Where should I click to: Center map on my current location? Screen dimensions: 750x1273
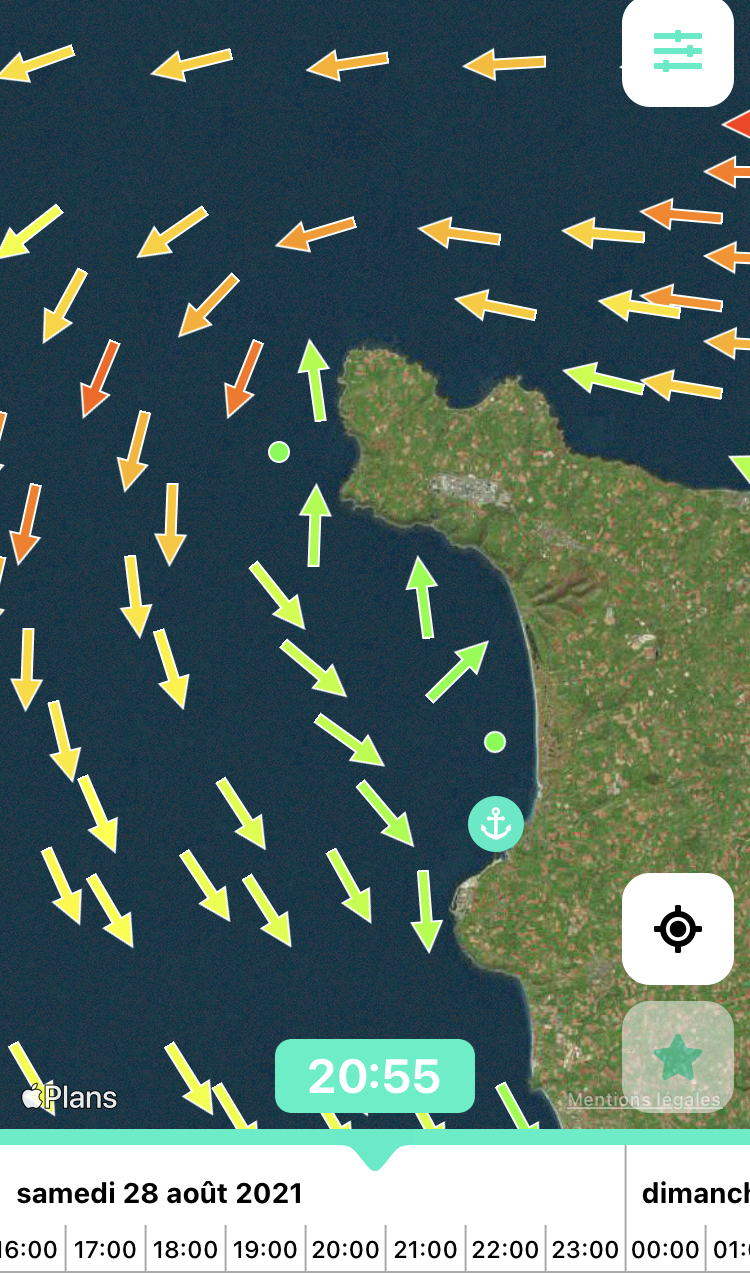tap(678, 929)
